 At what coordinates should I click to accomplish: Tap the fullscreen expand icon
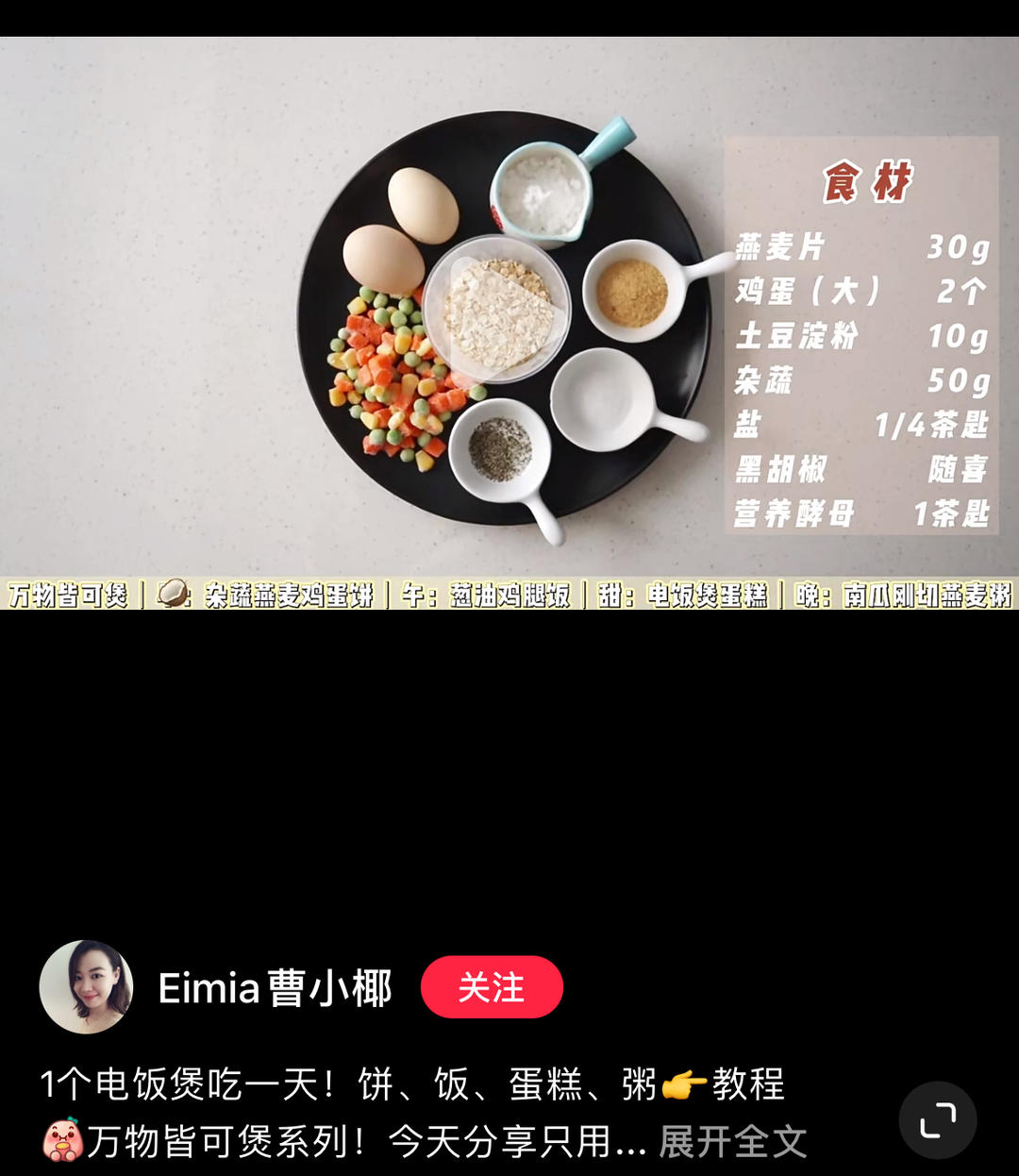(x=938, y=1118)
